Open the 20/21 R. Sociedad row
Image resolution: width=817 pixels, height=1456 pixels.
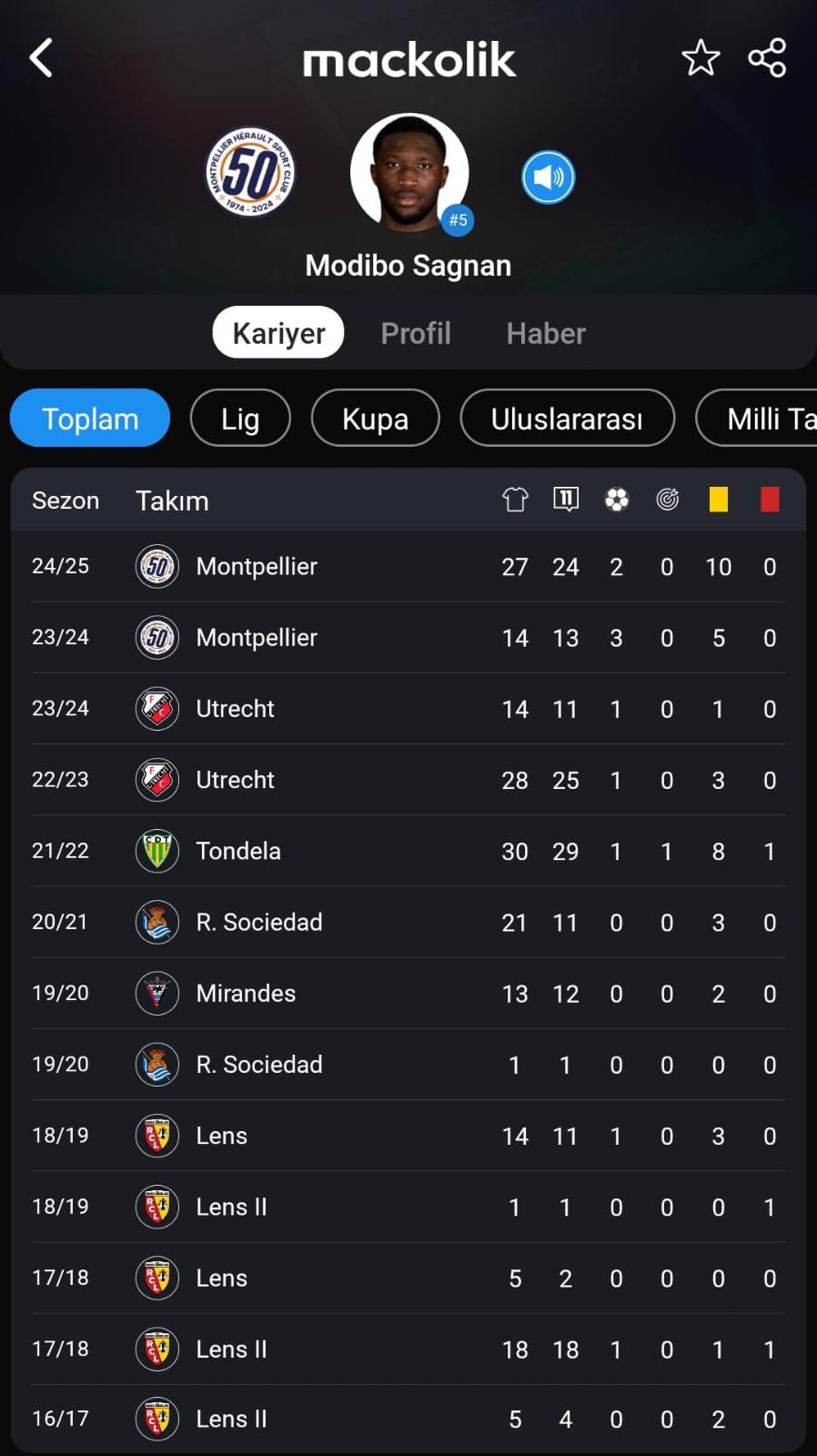[408, 922]
